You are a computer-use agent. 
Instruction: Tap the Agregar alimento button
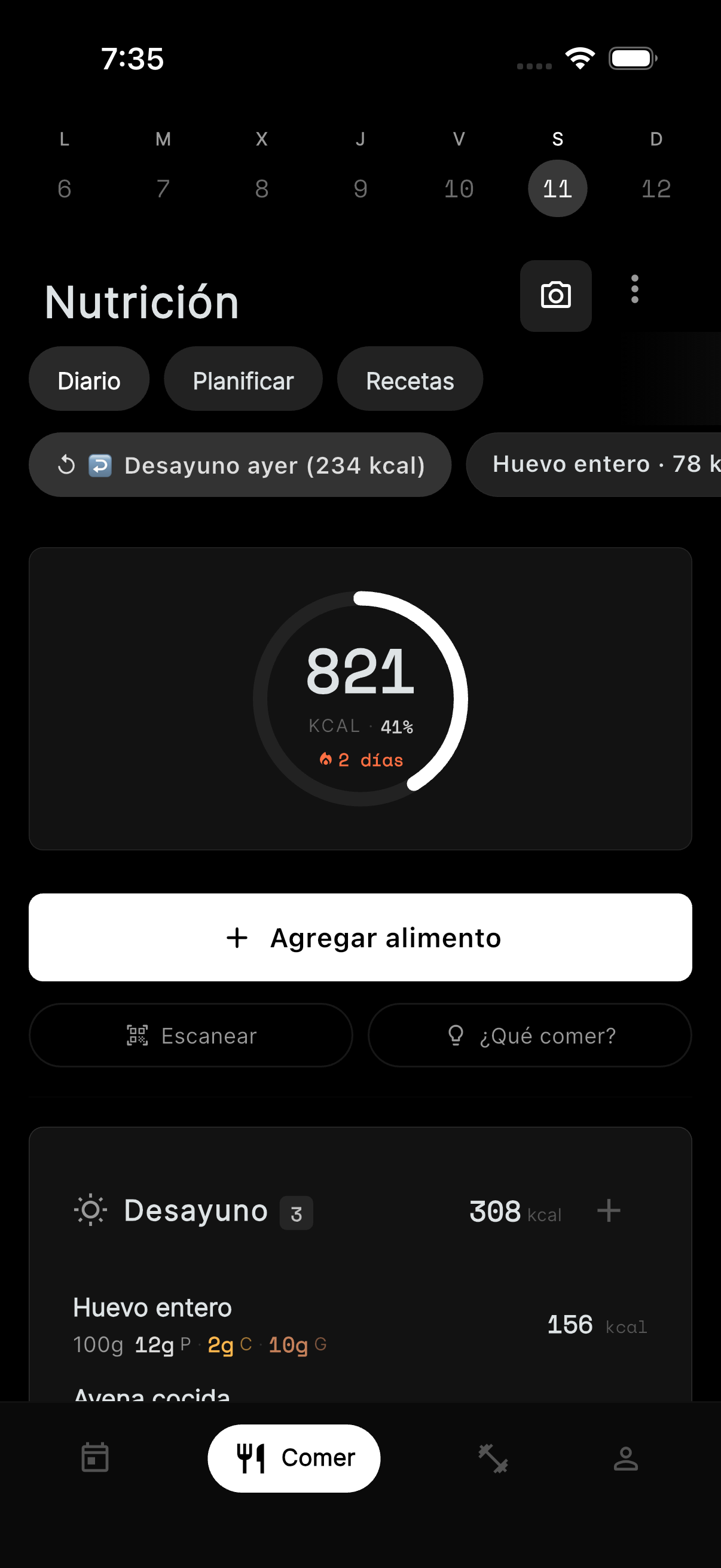point(360,938)
